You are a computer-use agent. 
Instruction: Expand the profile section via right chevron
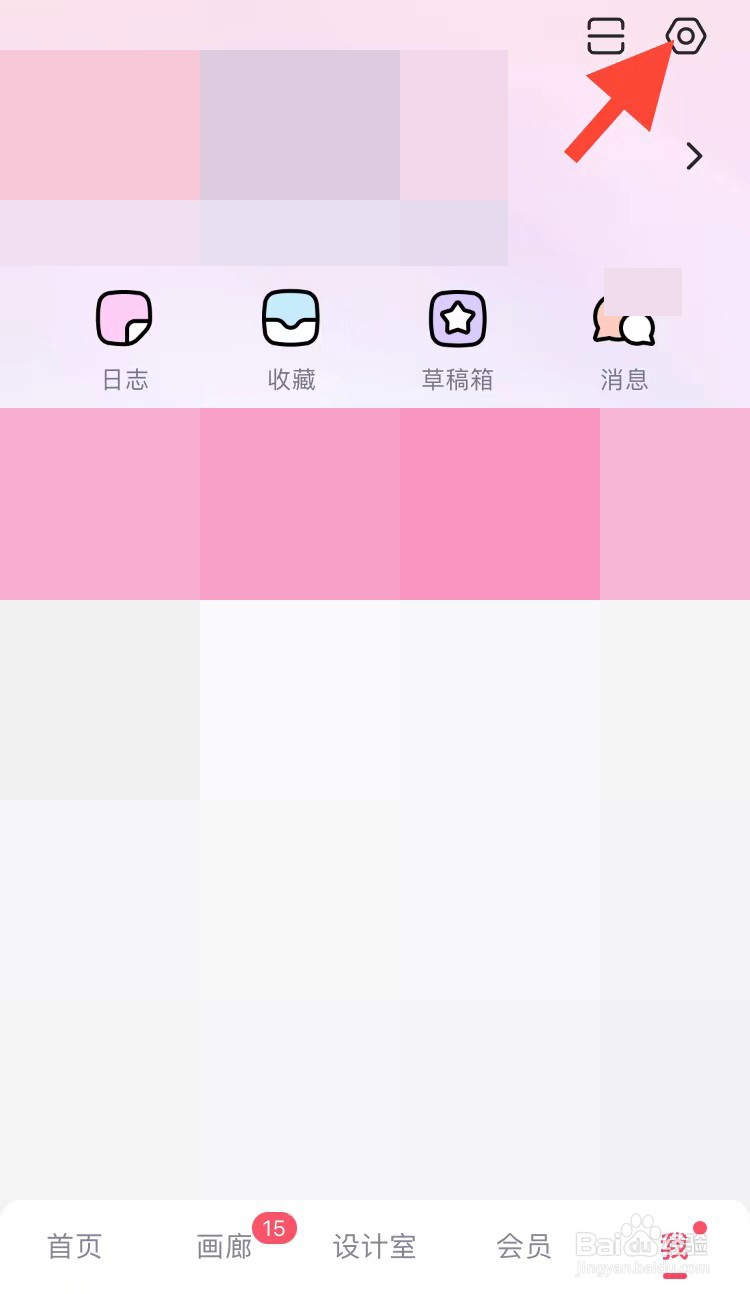693,157
